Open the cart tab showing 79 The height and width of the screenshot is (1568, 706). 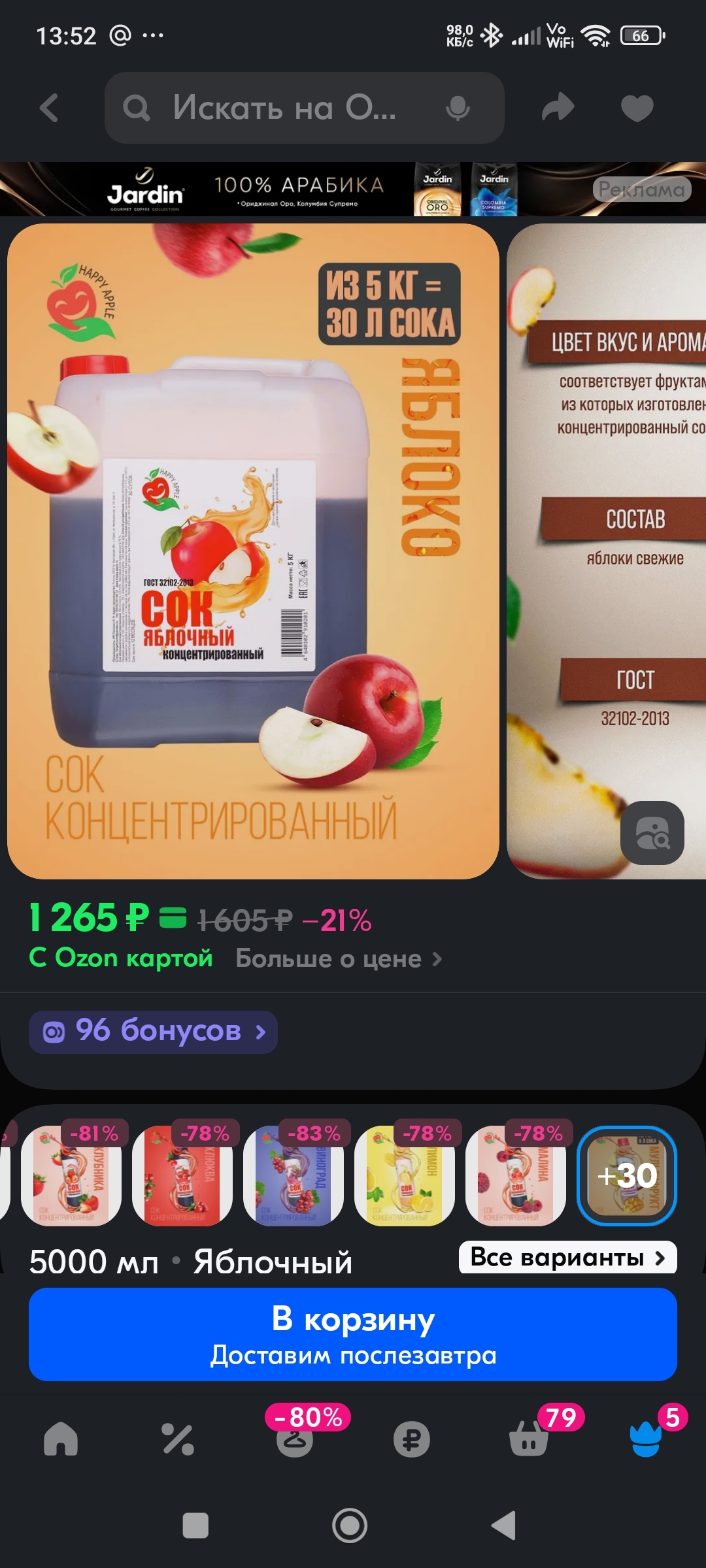tap(529, 1439)
